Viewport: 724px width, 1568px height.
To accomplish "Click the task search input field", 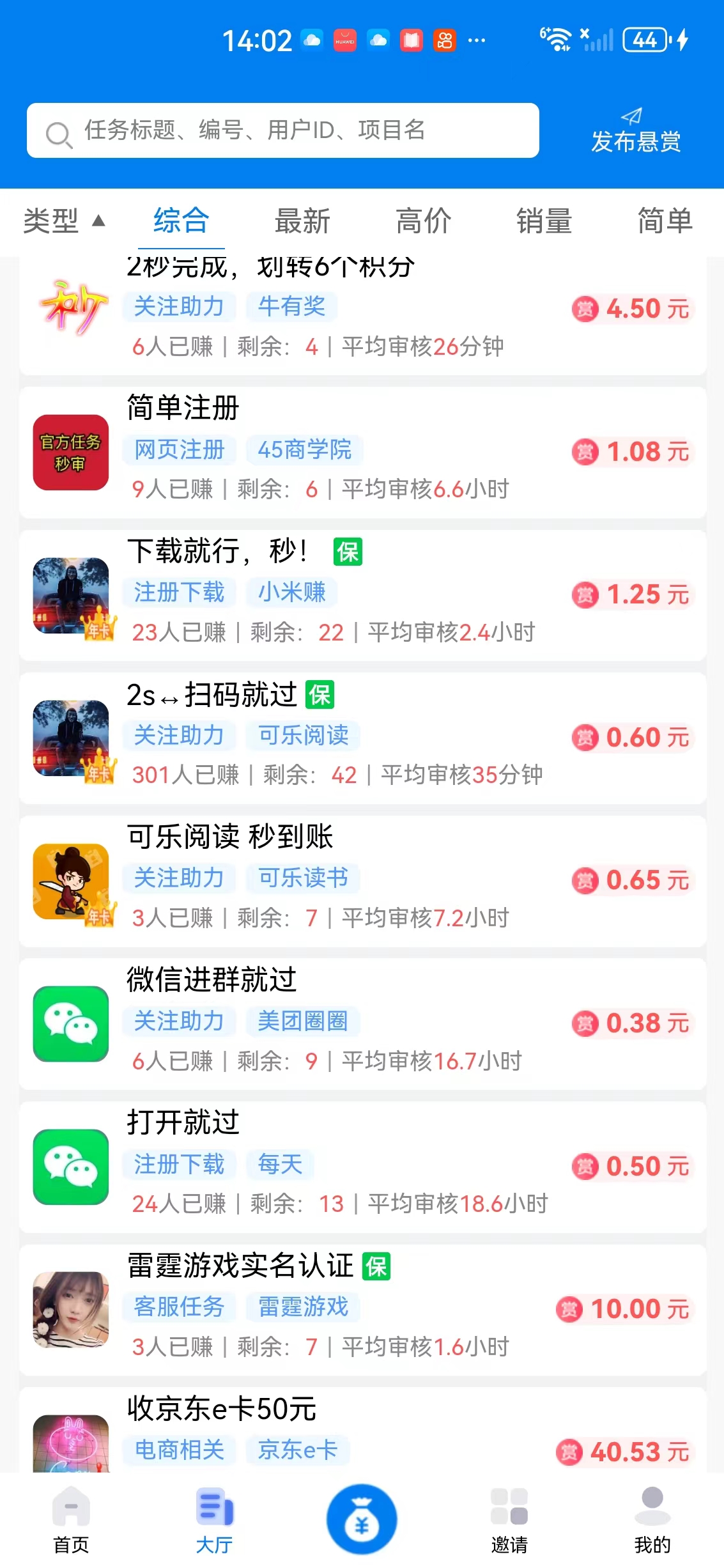I will pyautogui.click(x=288, y=130).
